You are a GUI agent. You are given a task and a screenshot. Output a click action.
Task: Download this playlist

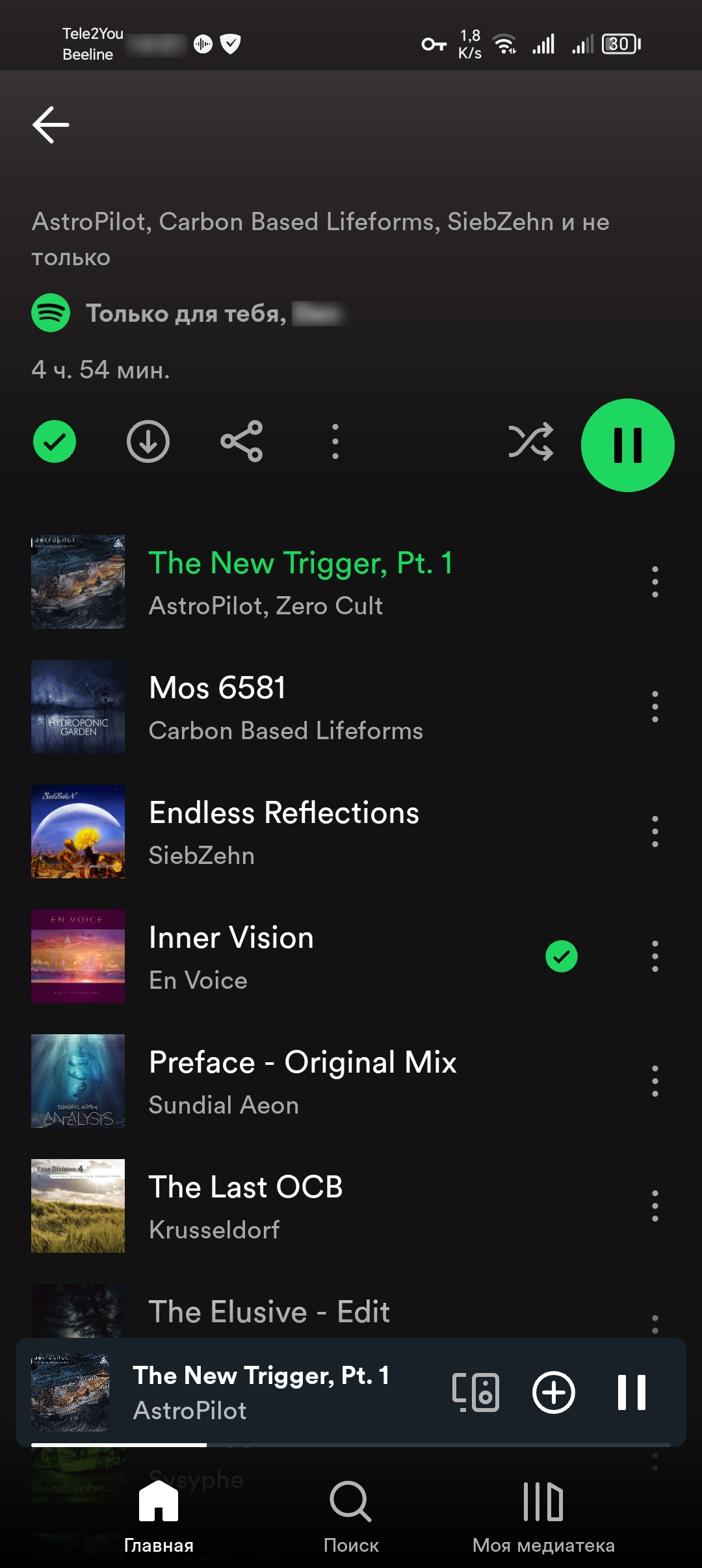click(148, 442)
